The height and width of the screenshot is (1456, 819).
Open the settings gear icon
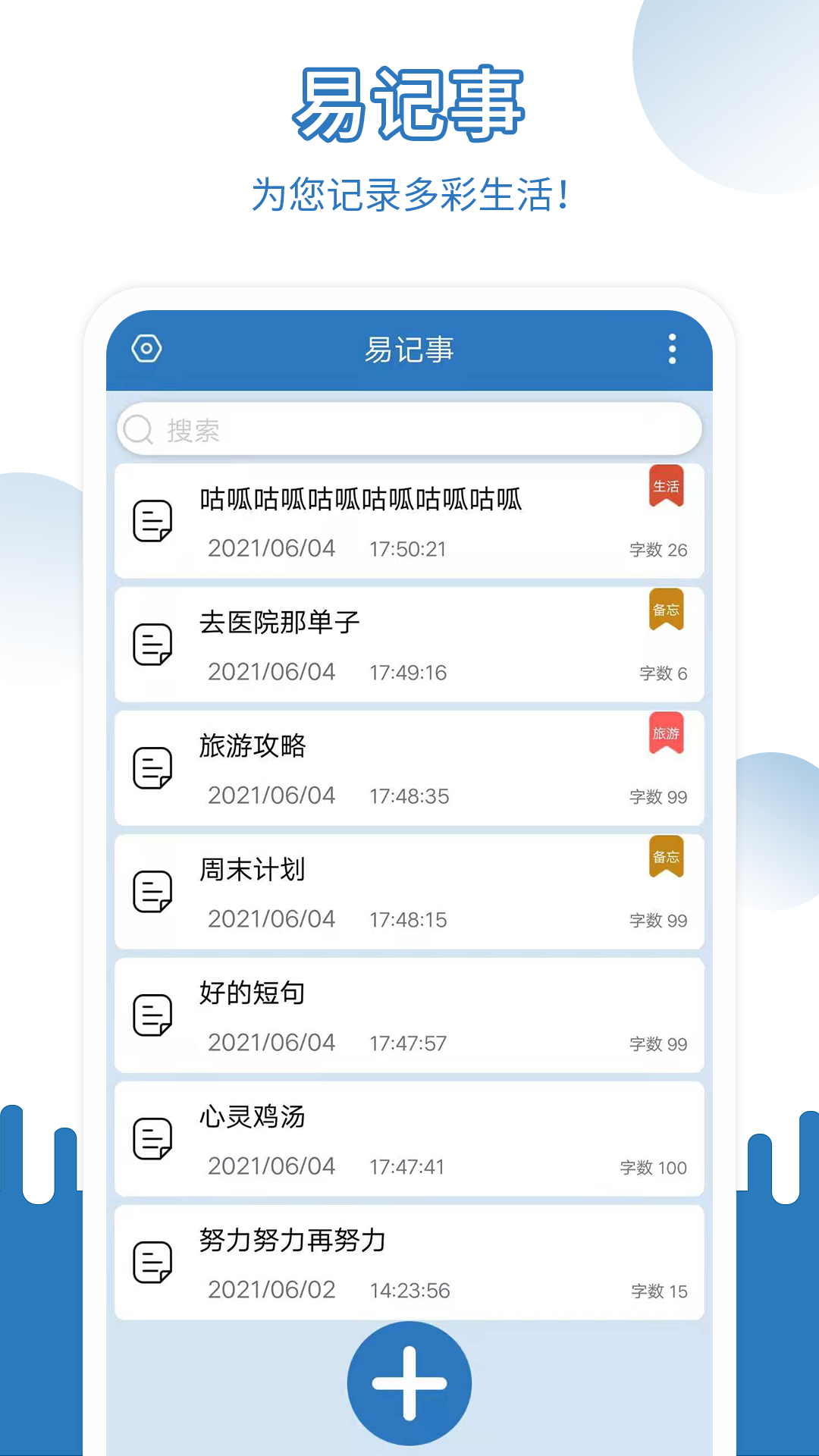click(x=146, y=350)
